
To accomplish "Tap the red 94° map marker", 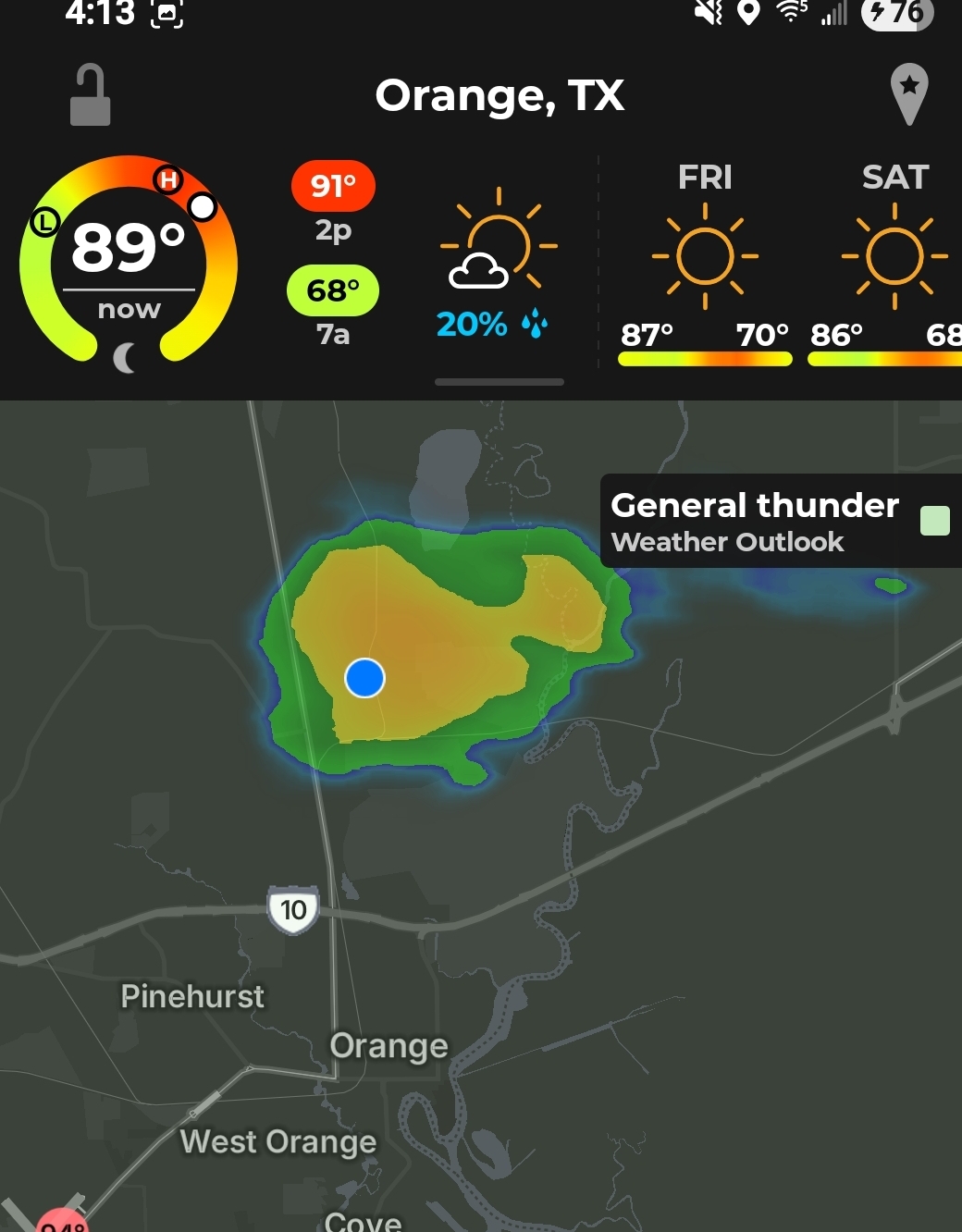I will [62, 1222].
